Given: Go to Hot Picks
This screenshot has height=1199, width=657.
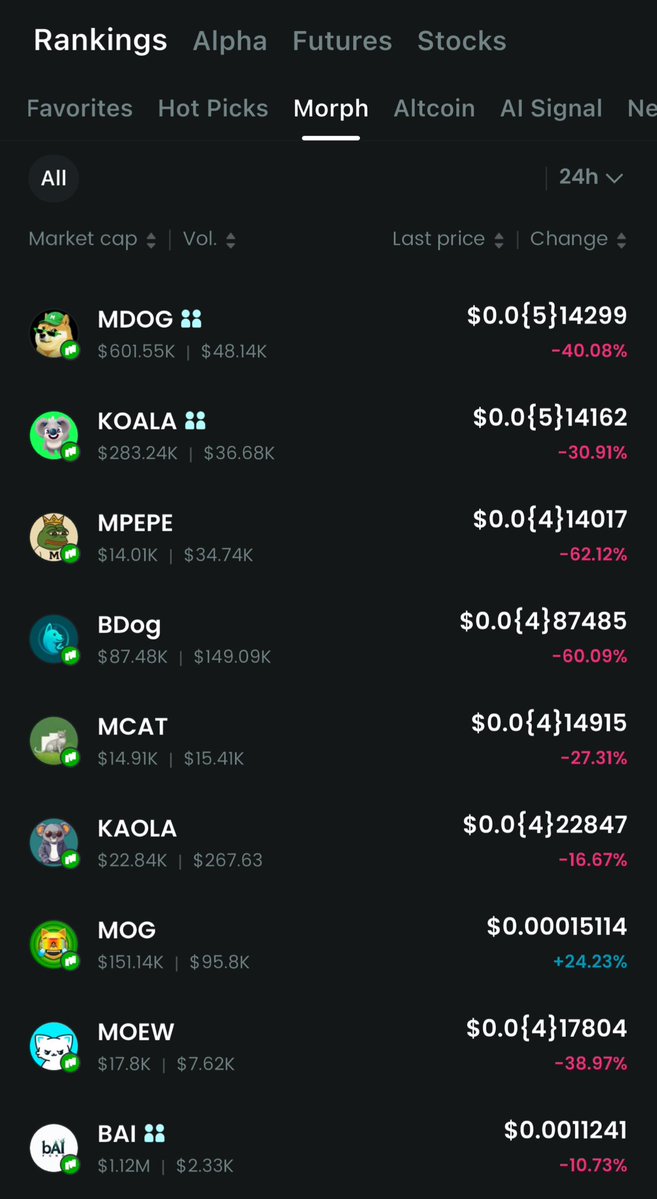Looking at the screenshot, I should coord(213,109).
